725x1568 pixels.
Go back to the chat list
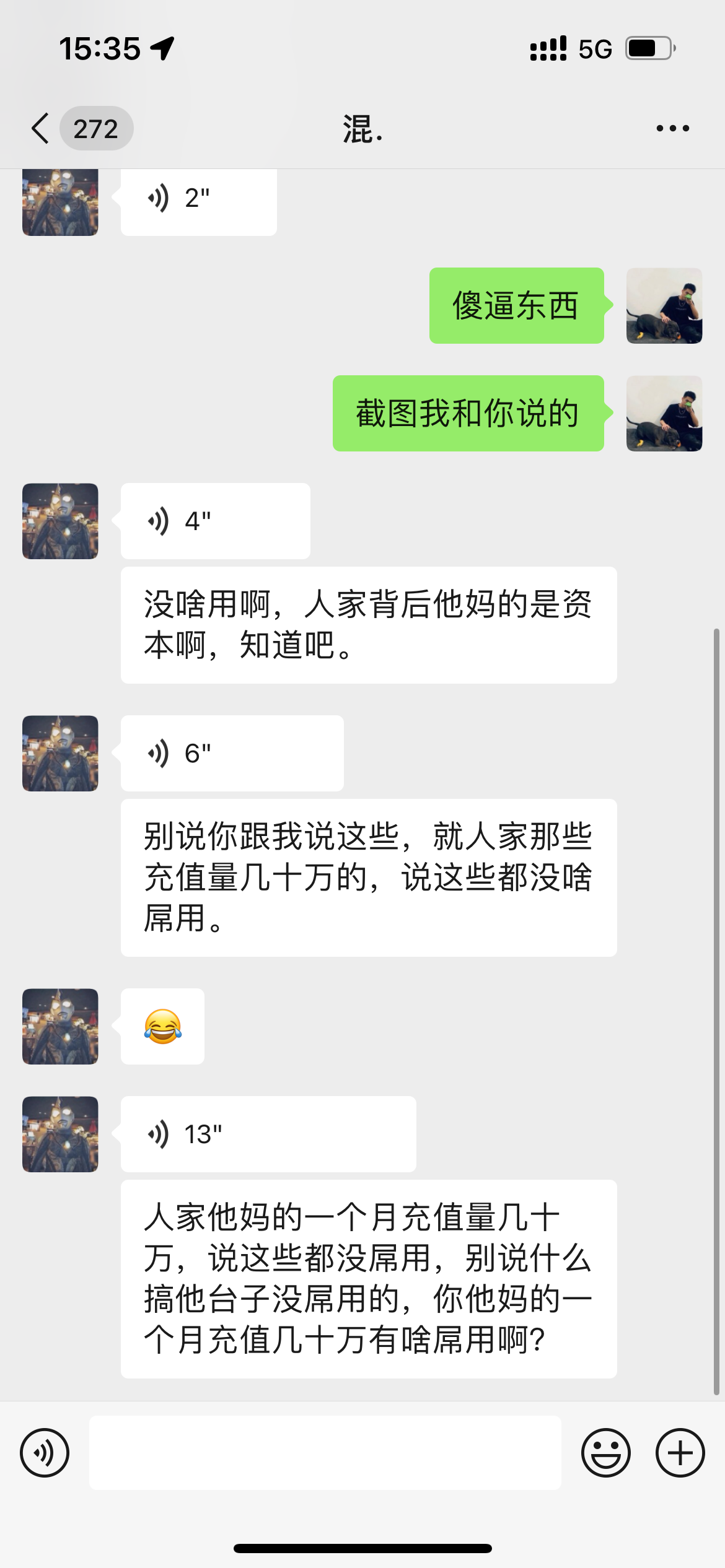click(x=41, y=129)
